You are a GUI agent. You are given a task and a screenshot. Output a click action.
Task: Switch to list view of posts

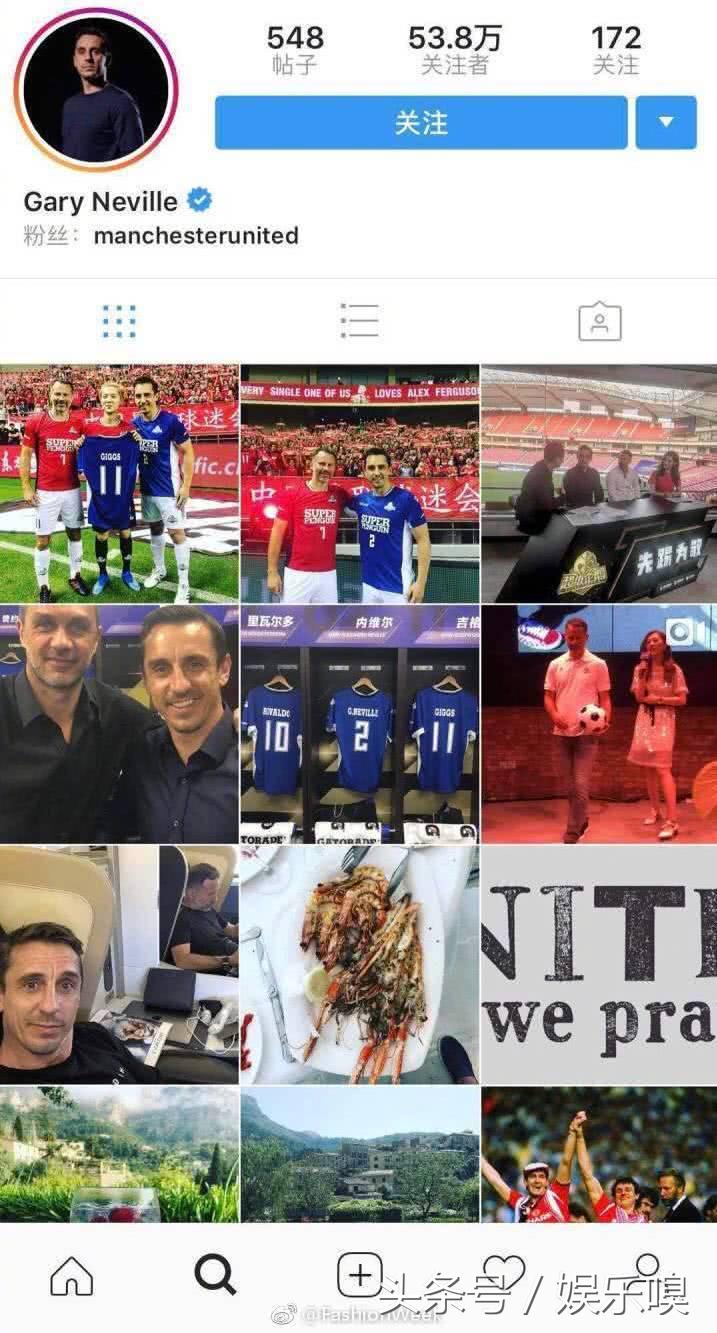[x=359, y=321]
